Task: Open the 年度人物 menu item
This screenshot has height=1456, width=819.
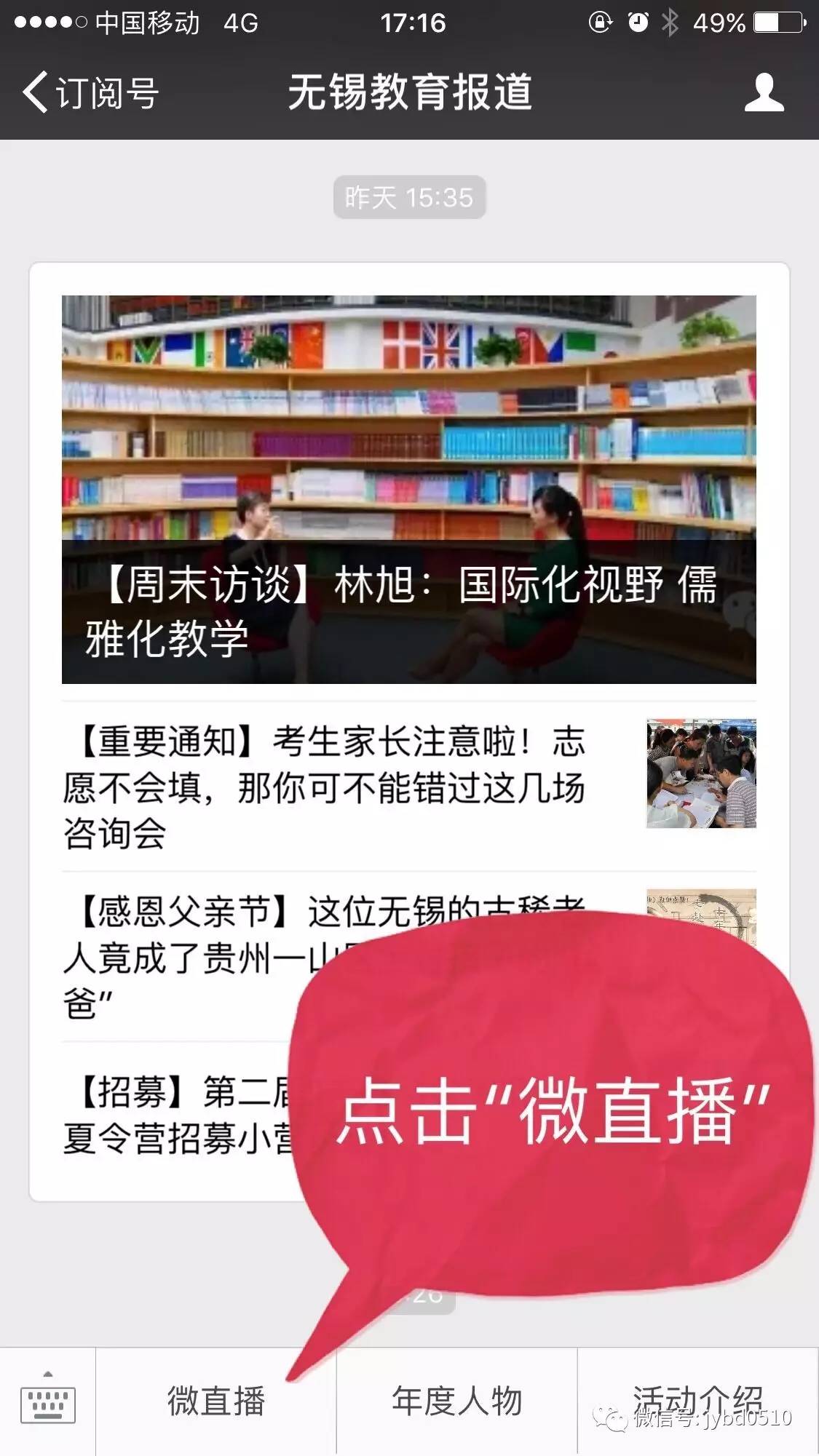Action: pyautogui.click(x=459, y=1401)
